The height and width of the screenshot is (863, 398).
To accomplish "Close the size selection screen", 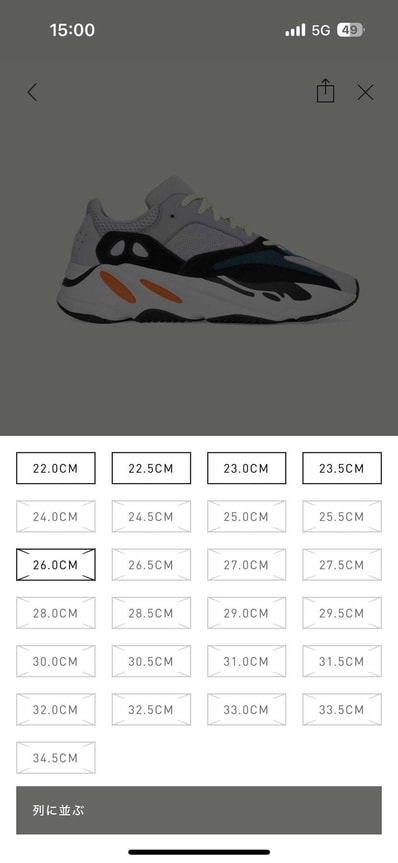I will click(366, 92).
